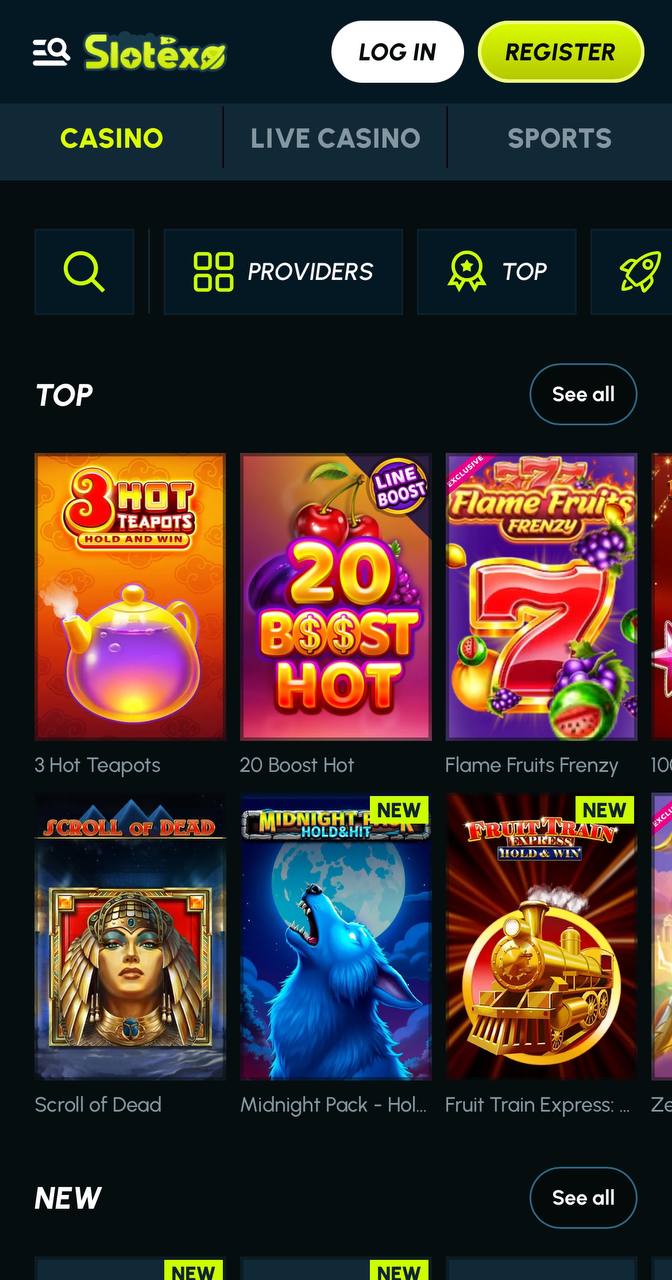Open the PROVIDERS filter
The width and height of the screenshot is (672, 1280).
point(283,272)
